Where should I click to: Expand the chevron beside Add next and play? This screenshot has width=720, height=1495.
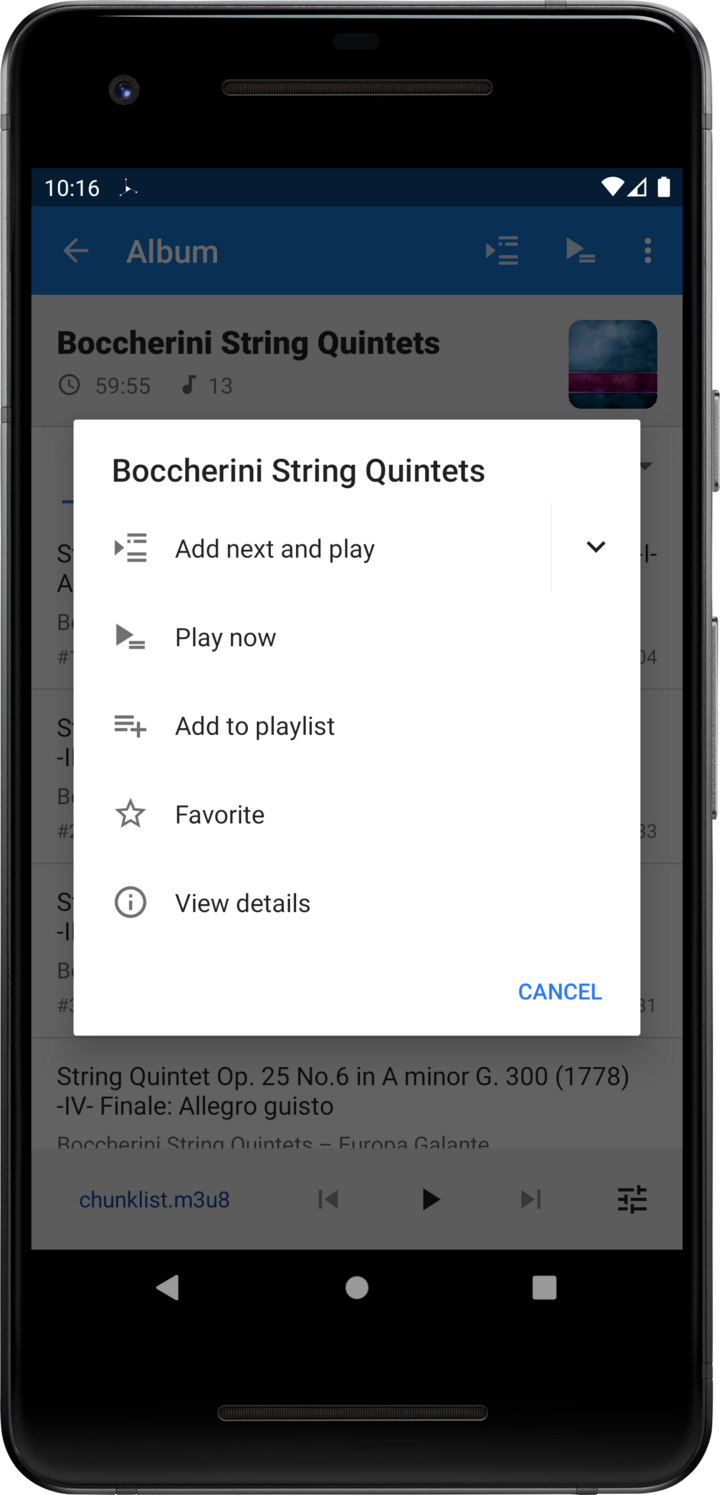pos(595,547)
